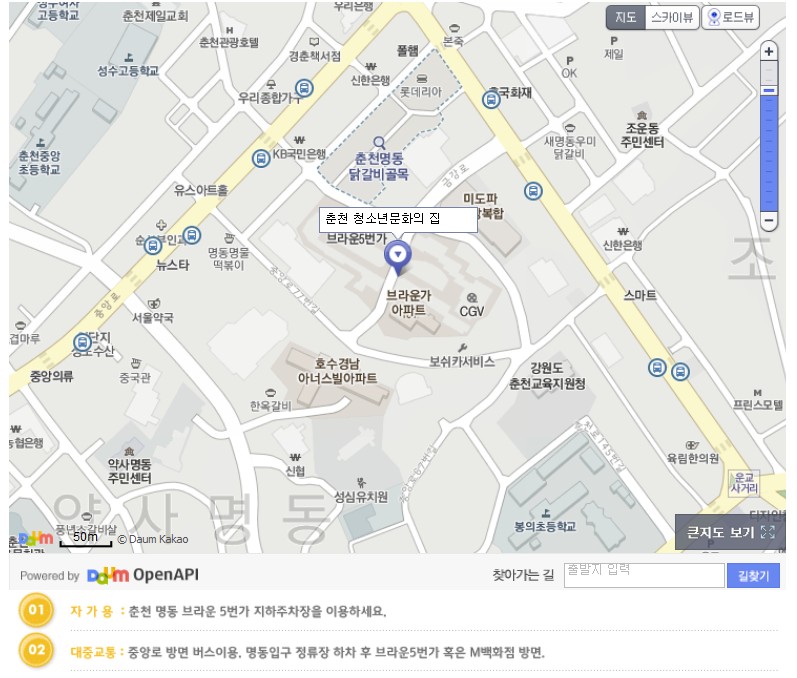Viewport: 797px width, 678px height.
Task: Open 로드뷰 street view mode
Action: point(730,17)
